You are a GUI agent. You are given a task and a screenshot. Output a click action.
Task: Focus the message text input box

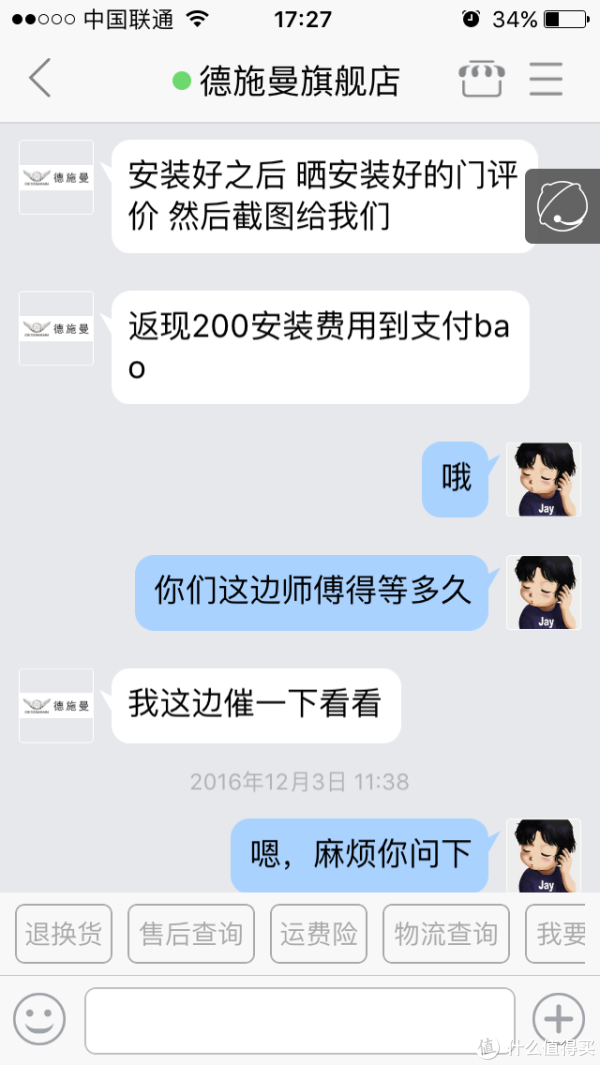click(x=299, y=1020)
